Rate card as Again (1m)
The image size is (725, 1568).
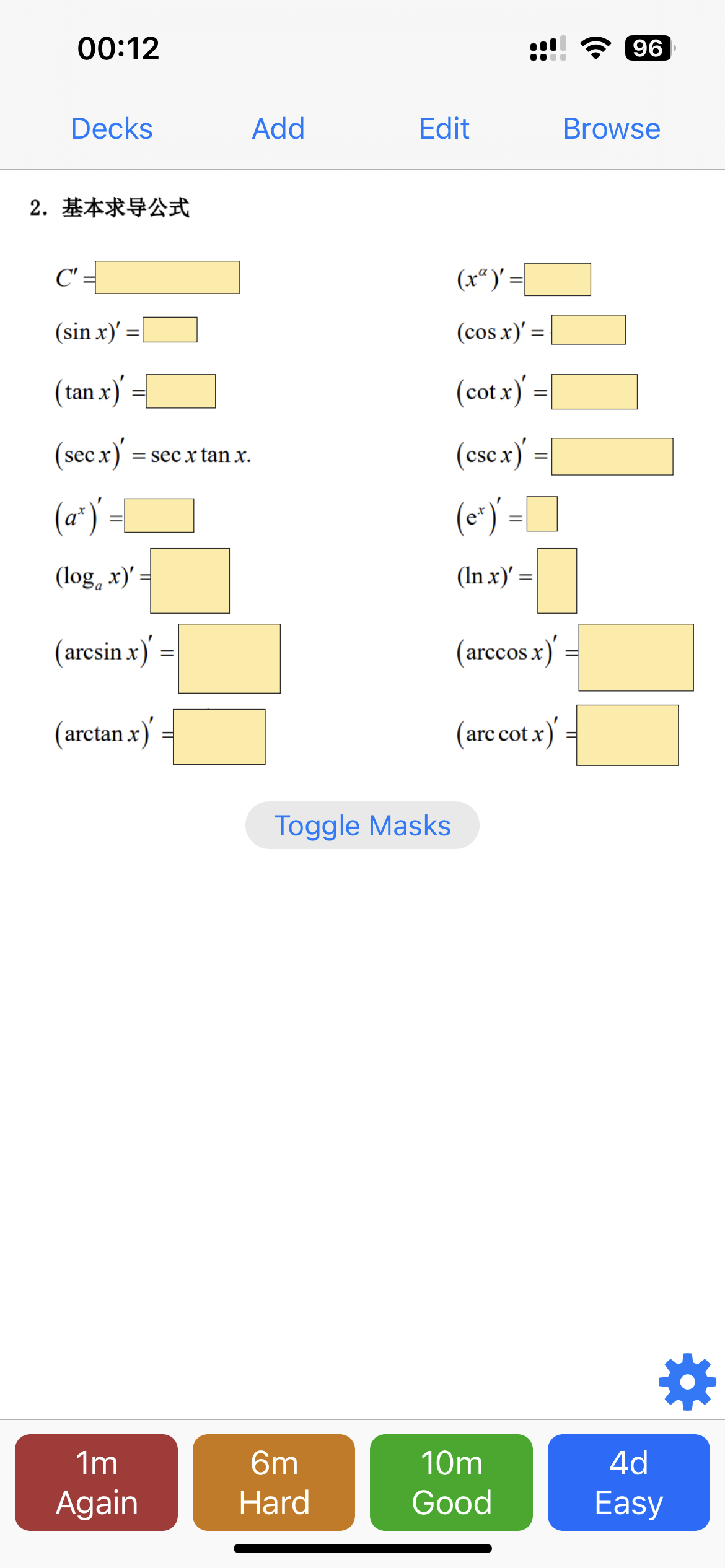pyautogui.click(x=96, y=1482)
